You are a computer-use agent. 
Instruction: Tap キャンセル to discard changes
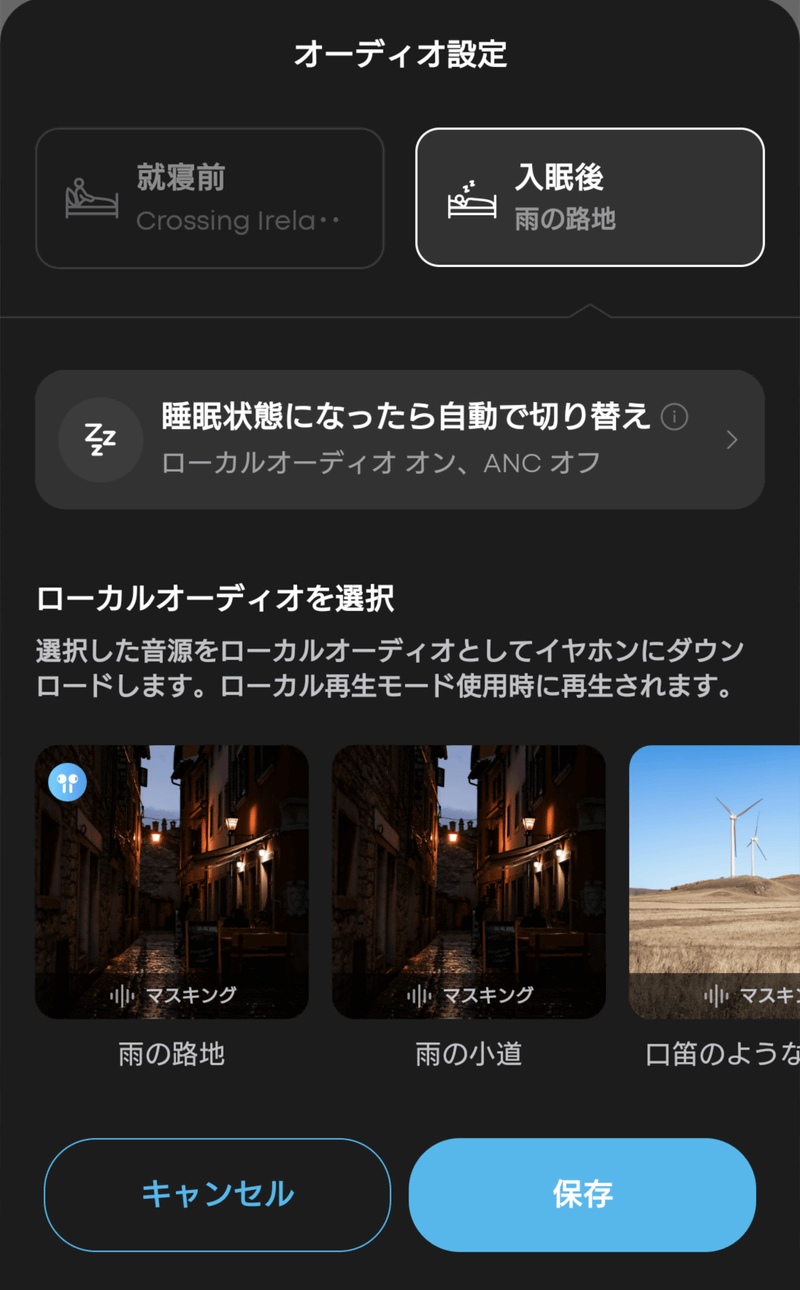pos(217,1195)
